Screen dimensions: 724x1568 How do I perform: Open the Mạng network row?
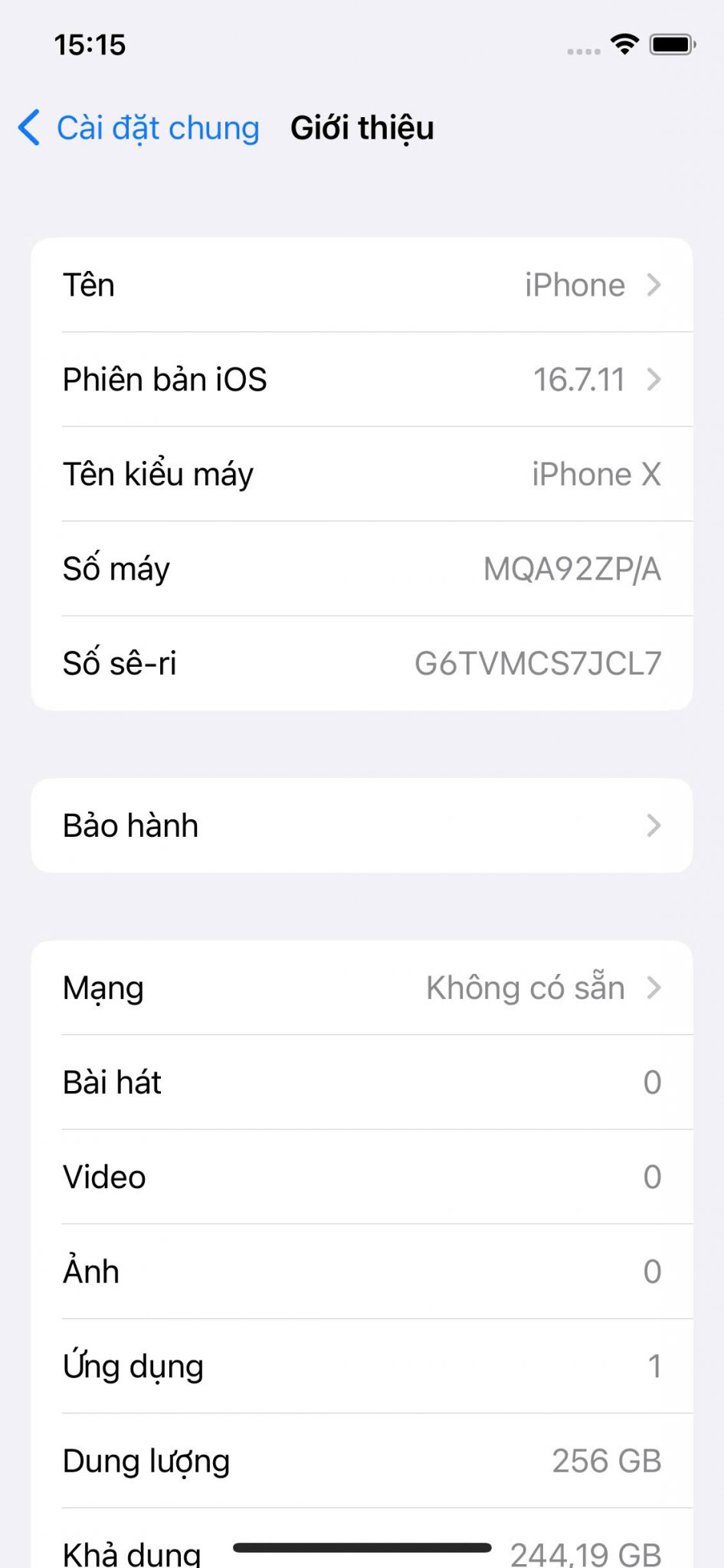(362, 988)
